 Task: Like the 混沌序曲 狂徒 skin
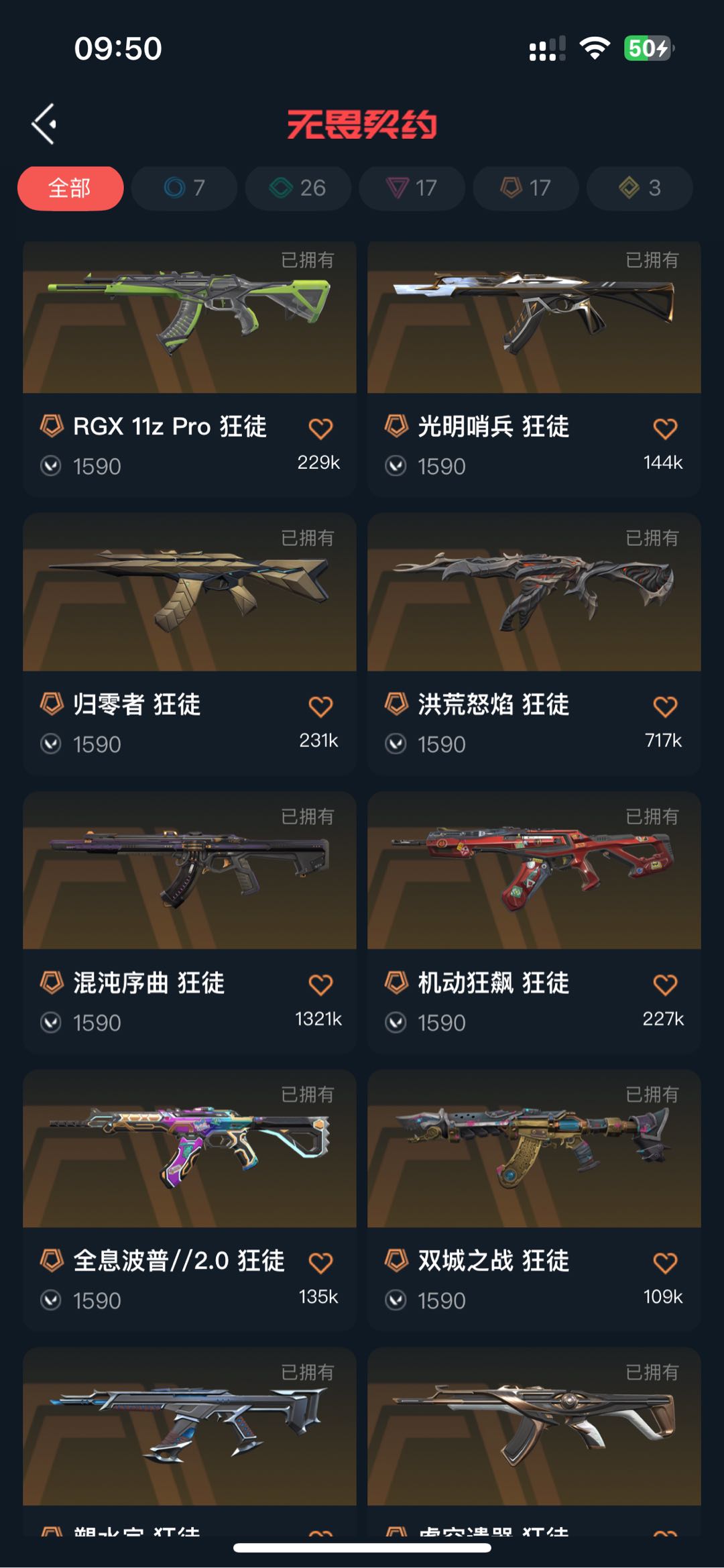click(320, 985)
